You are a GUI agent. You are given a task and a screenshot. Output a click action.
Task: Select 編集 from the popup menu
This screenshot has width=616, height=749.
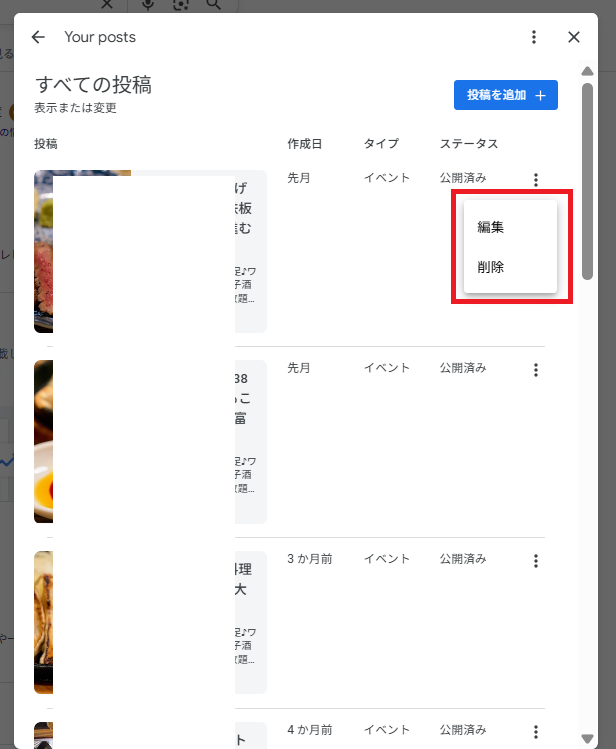pyautogui.click(x=491, y=227)
